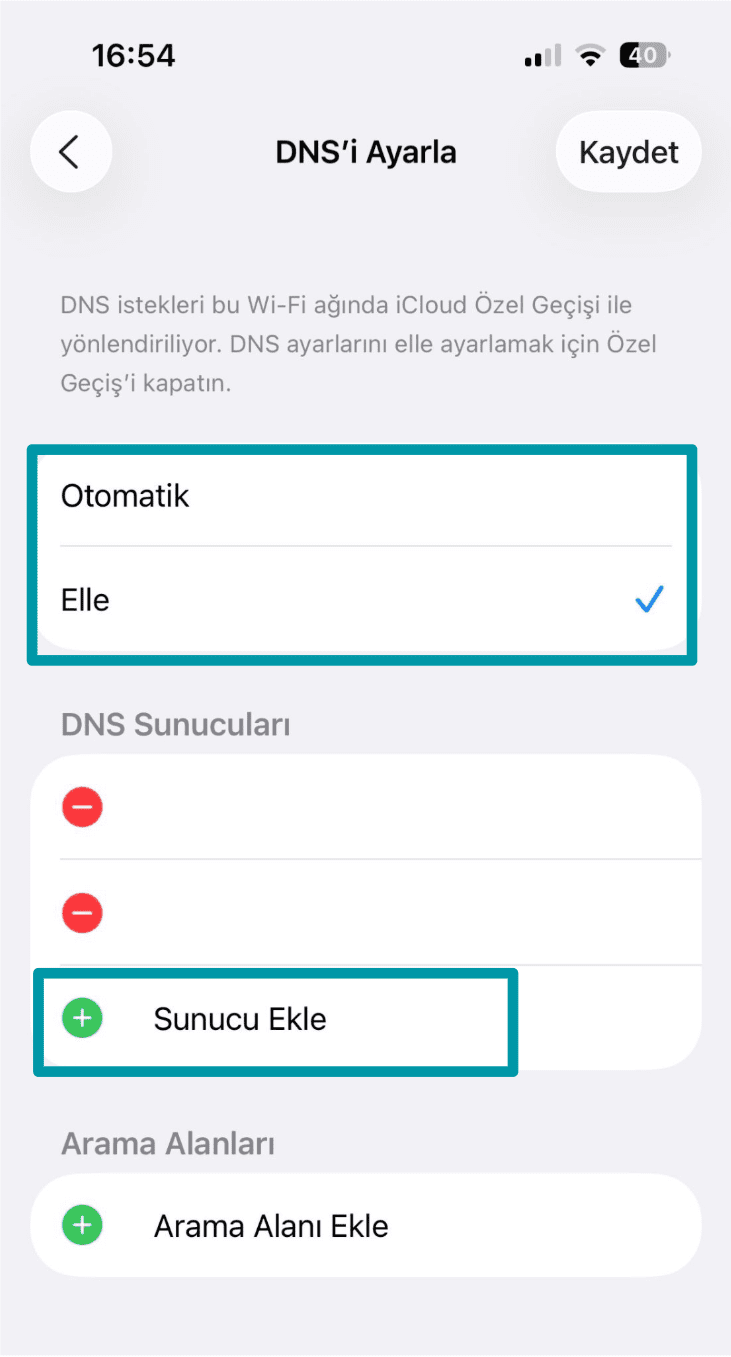This screenshot has height=1357, width=731.
Task: Tap the clock showing 16:54
Action: 133,55
